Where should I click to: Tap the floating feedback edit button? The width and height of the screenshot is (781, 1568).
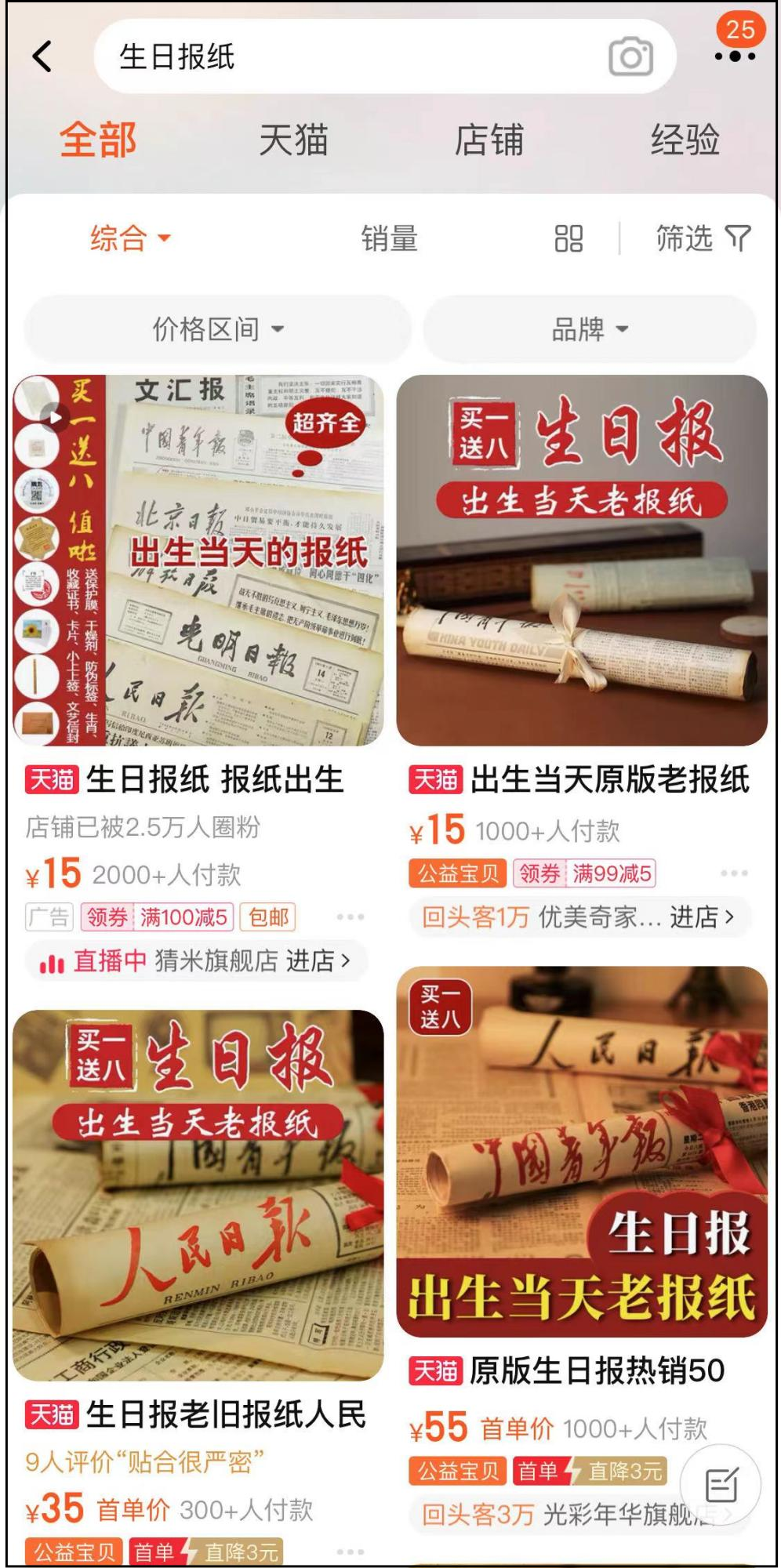click(x=721, y=1484)
